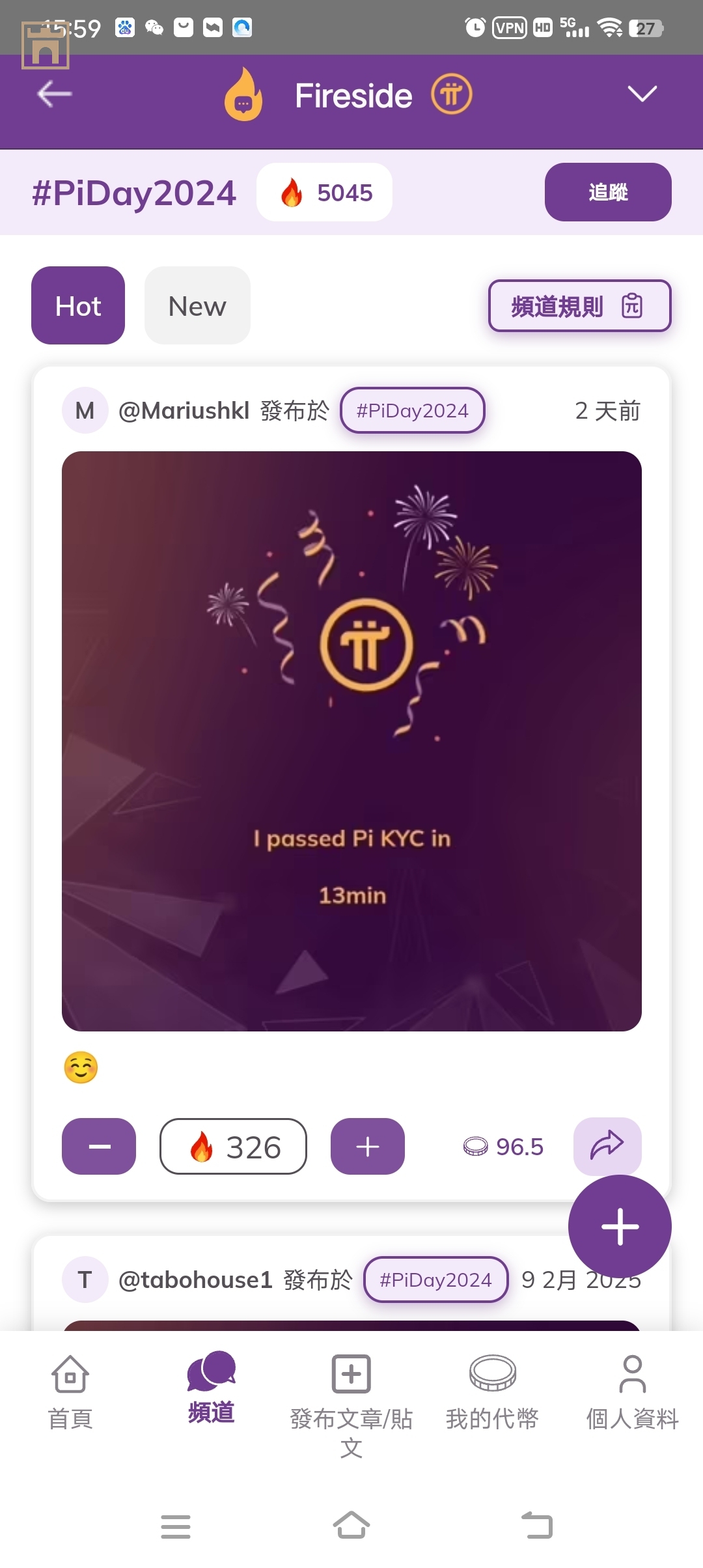Create a new post with floating plus button
Image resolution: width=703 pixels, height=1568 pixels.
619,1227
